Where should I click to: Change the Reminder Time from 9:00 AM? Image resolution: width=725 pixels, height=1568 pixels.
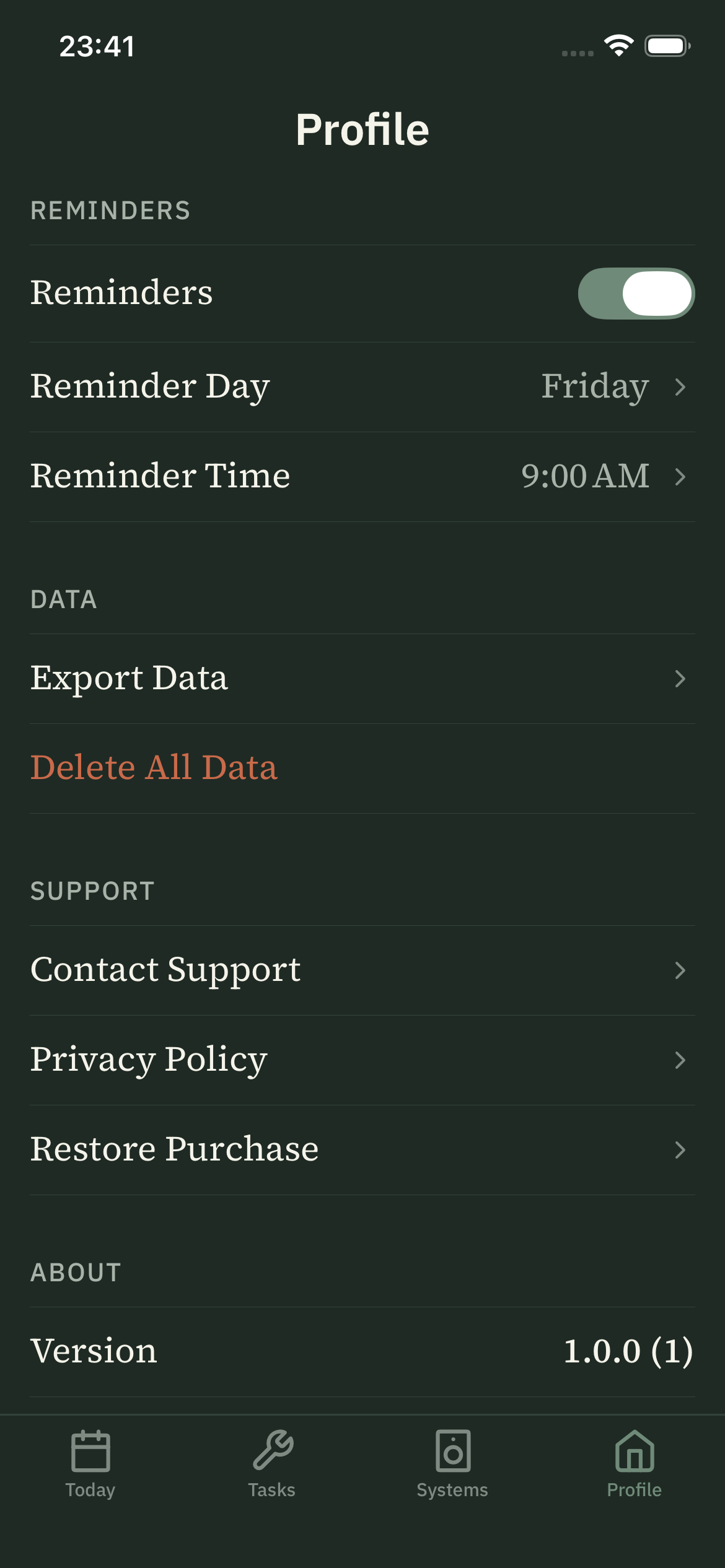362,476
